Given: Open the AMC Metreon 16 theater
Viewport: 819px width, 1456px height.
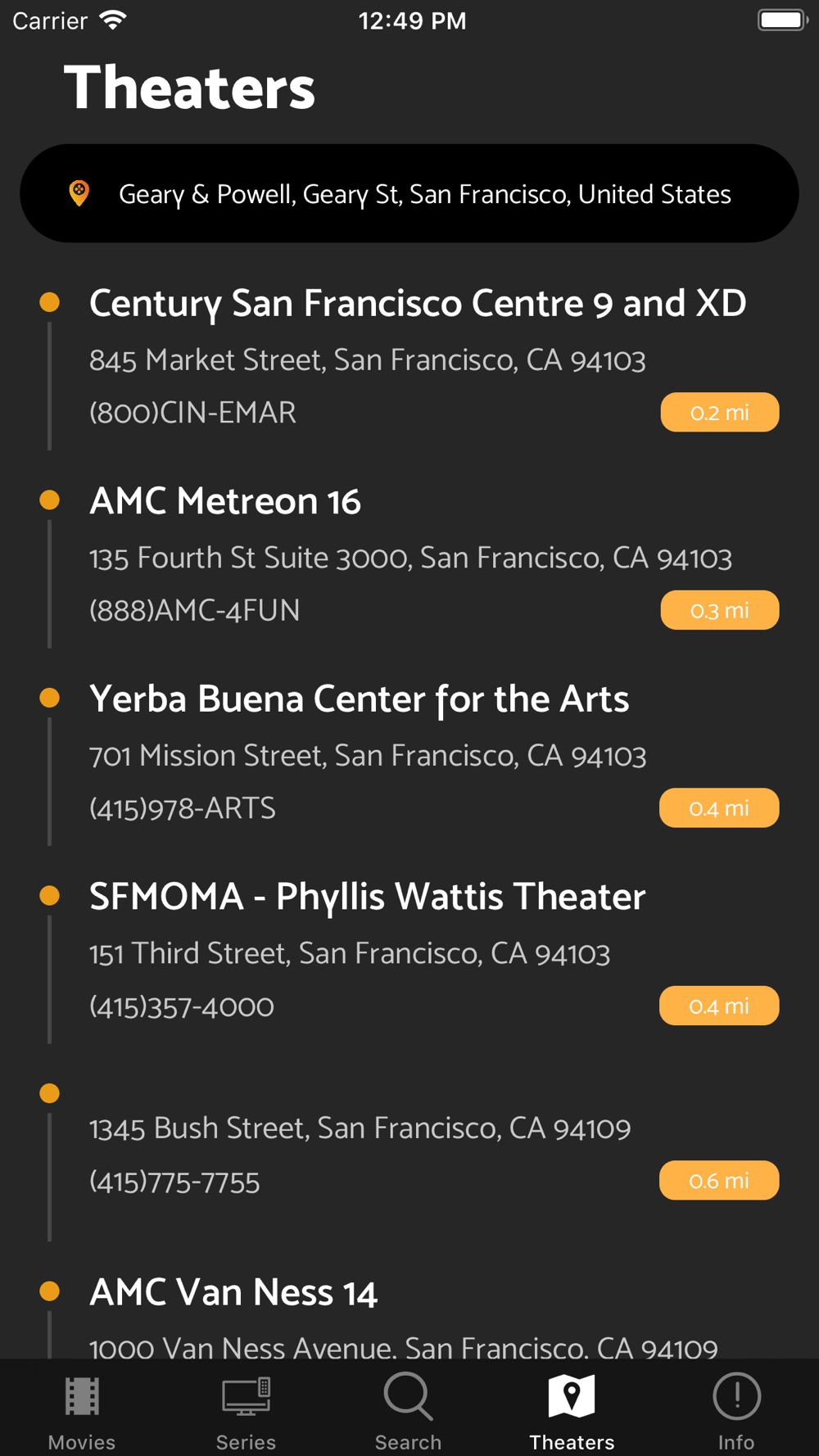Looking at the screenshot, I should (409, 561).
